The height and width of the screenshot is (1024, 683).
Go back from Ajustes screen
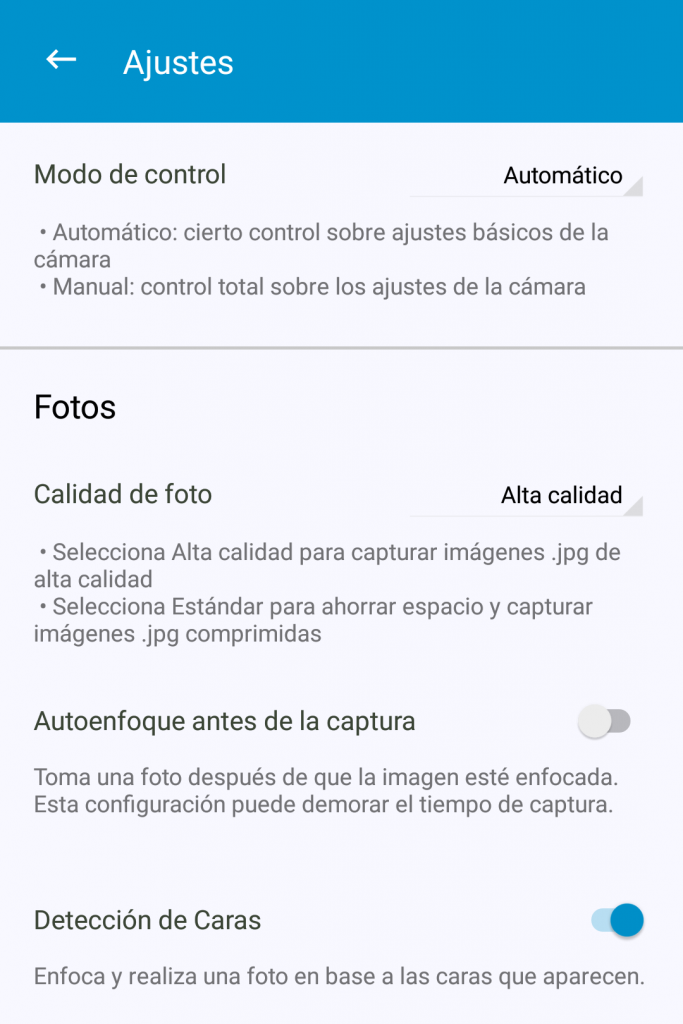pyautogui.click(x=62, y=61)
